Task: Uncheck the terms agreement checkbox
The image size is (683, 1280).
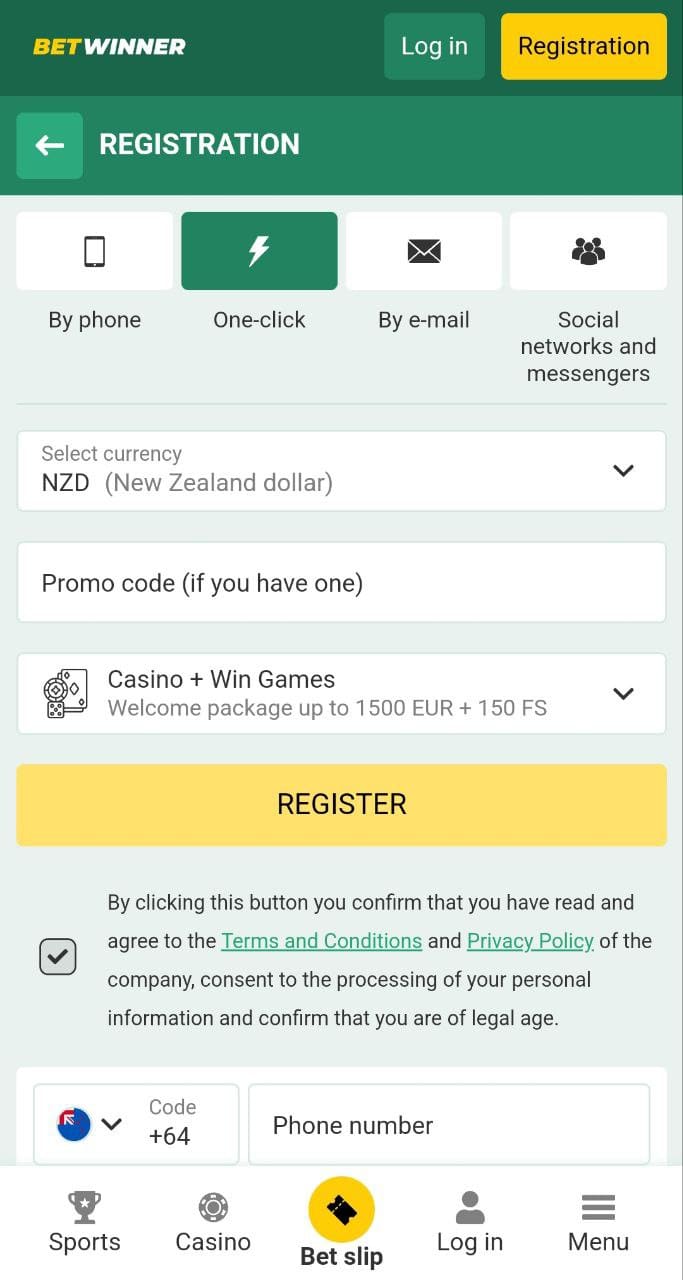Action: (58, 957)
